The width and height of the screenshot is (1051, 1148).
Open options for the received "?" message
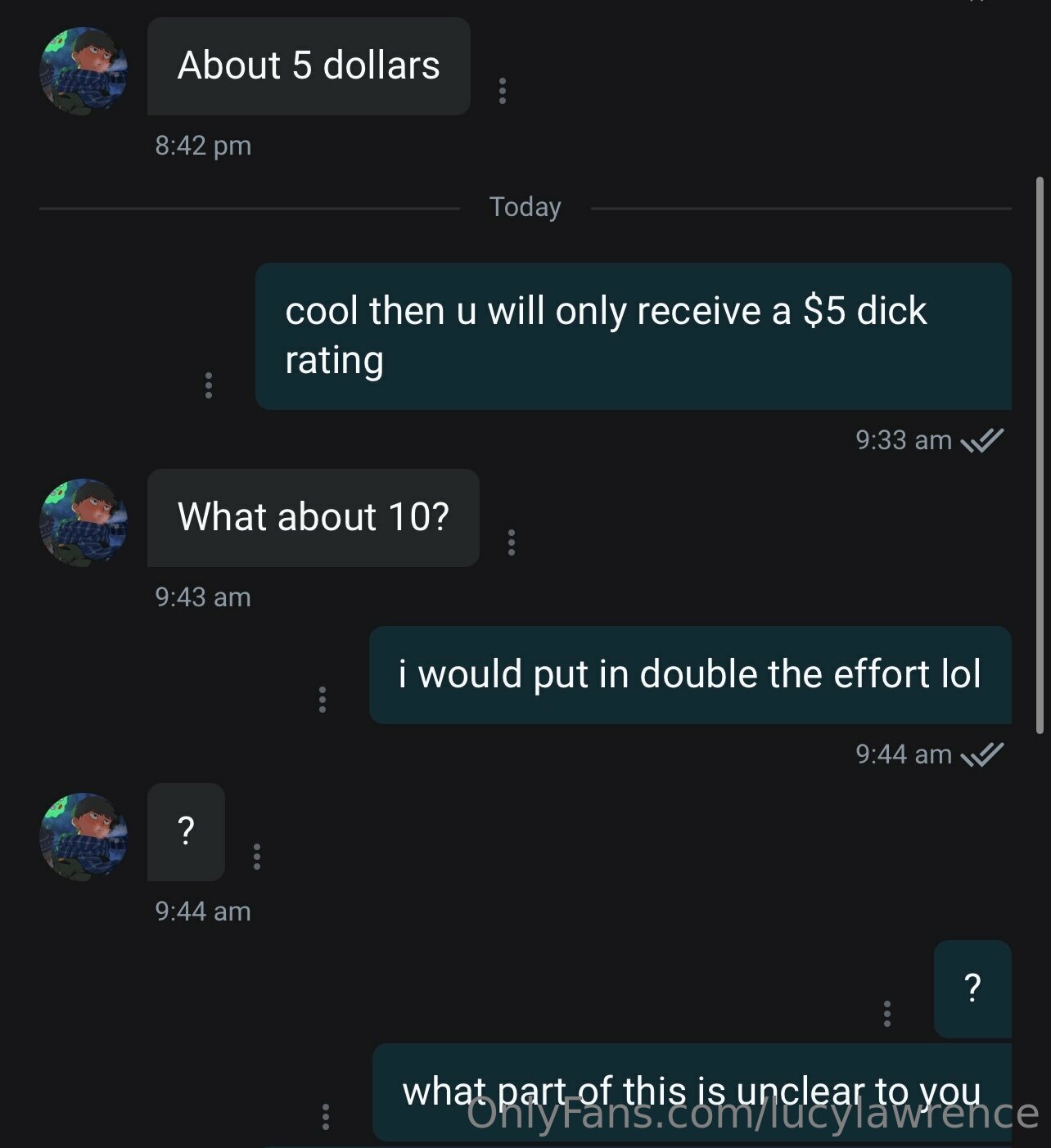tap(257, 856)
